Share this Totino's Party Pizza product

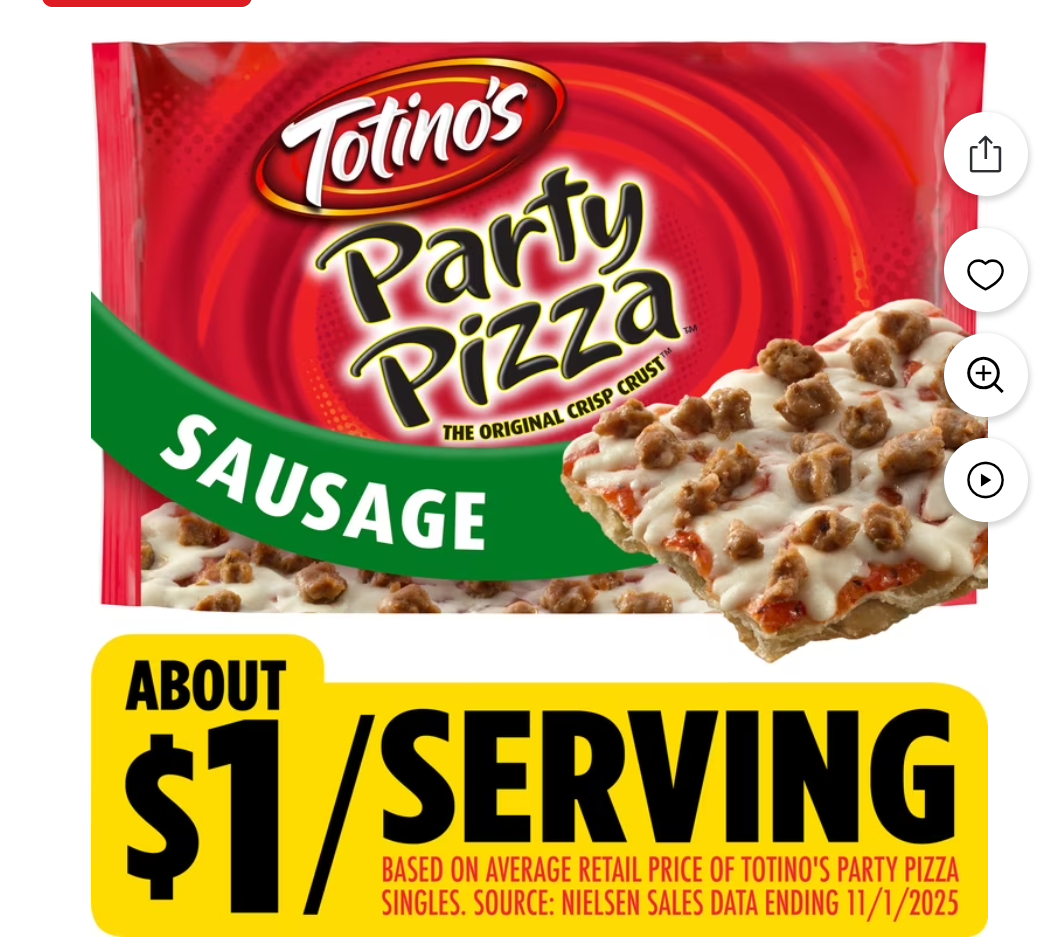[985, 154]
